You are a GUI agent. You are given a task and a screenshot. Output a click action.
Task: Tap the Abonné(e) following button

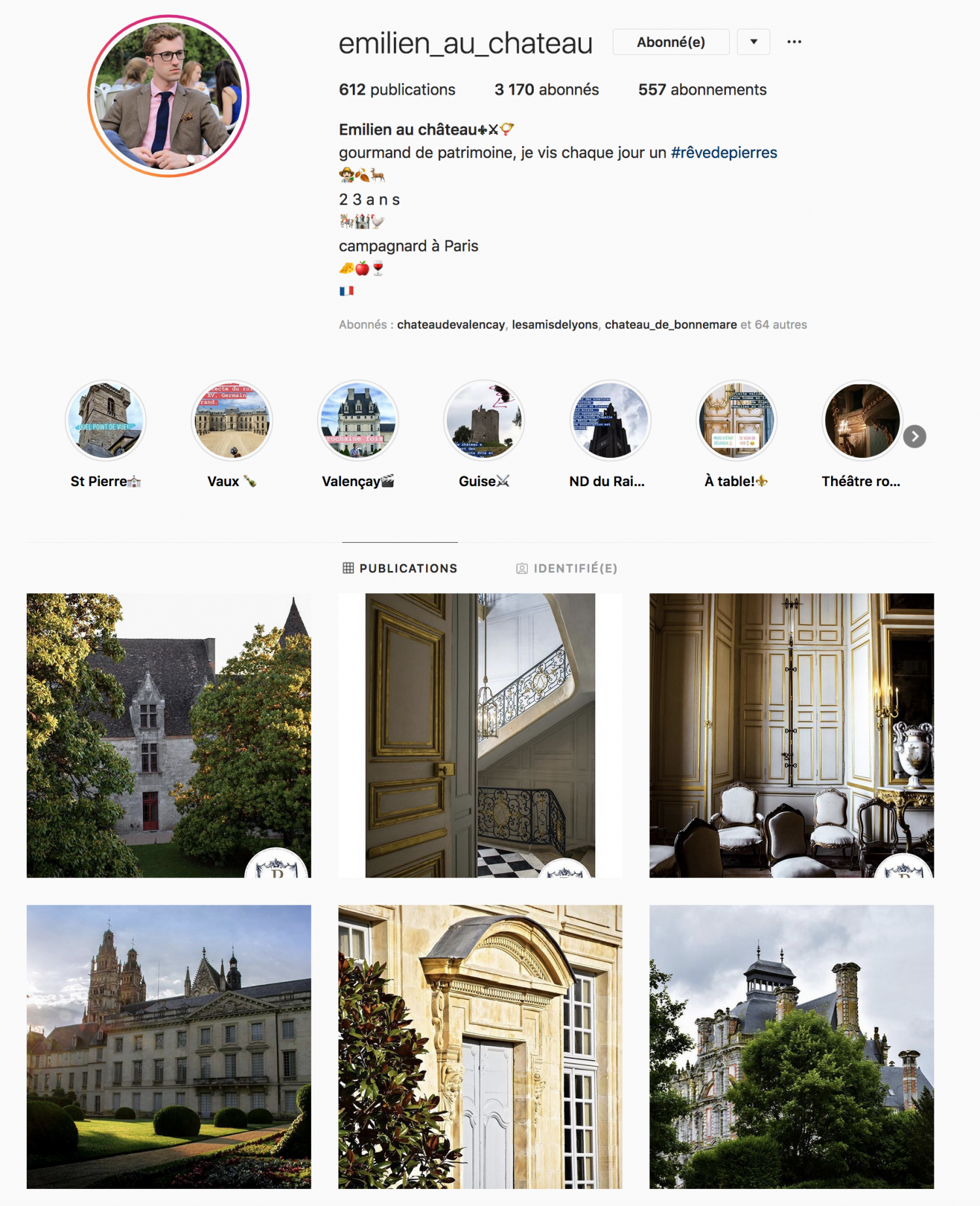(x=670, y=42)
